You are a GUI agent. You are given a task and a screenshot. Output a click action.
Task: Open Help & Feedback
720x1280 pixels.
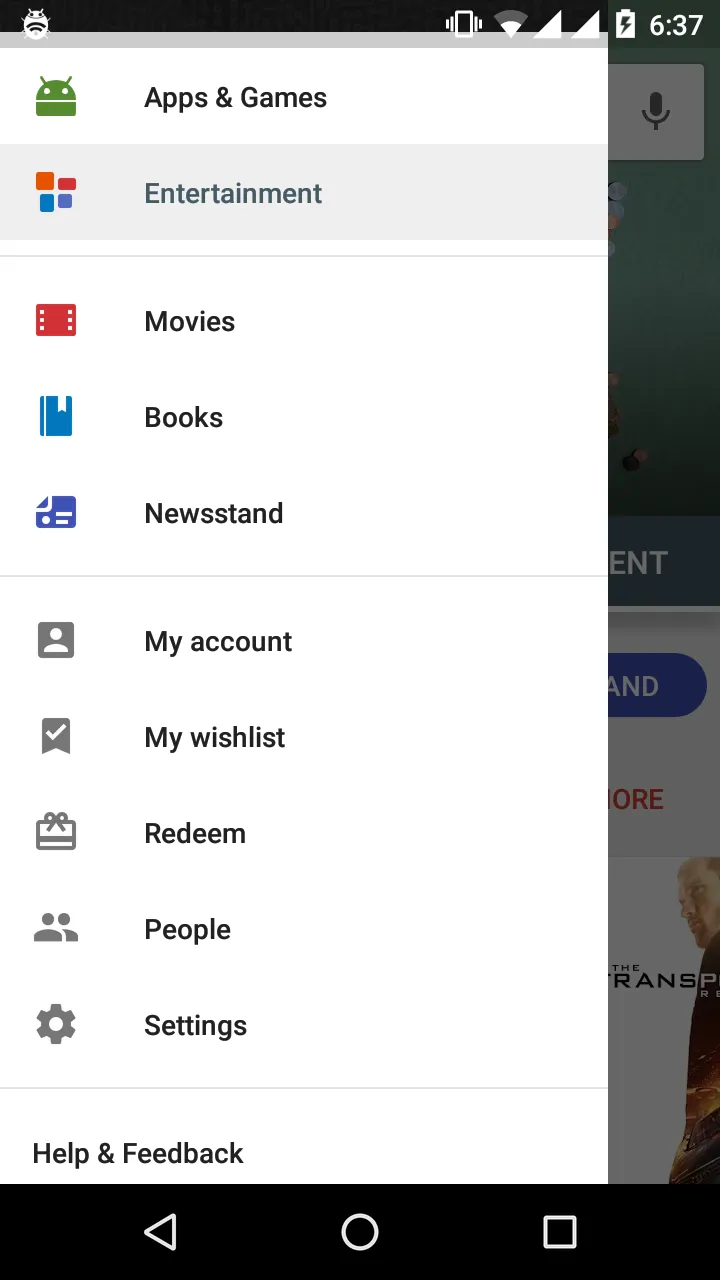pos(138,1153)
